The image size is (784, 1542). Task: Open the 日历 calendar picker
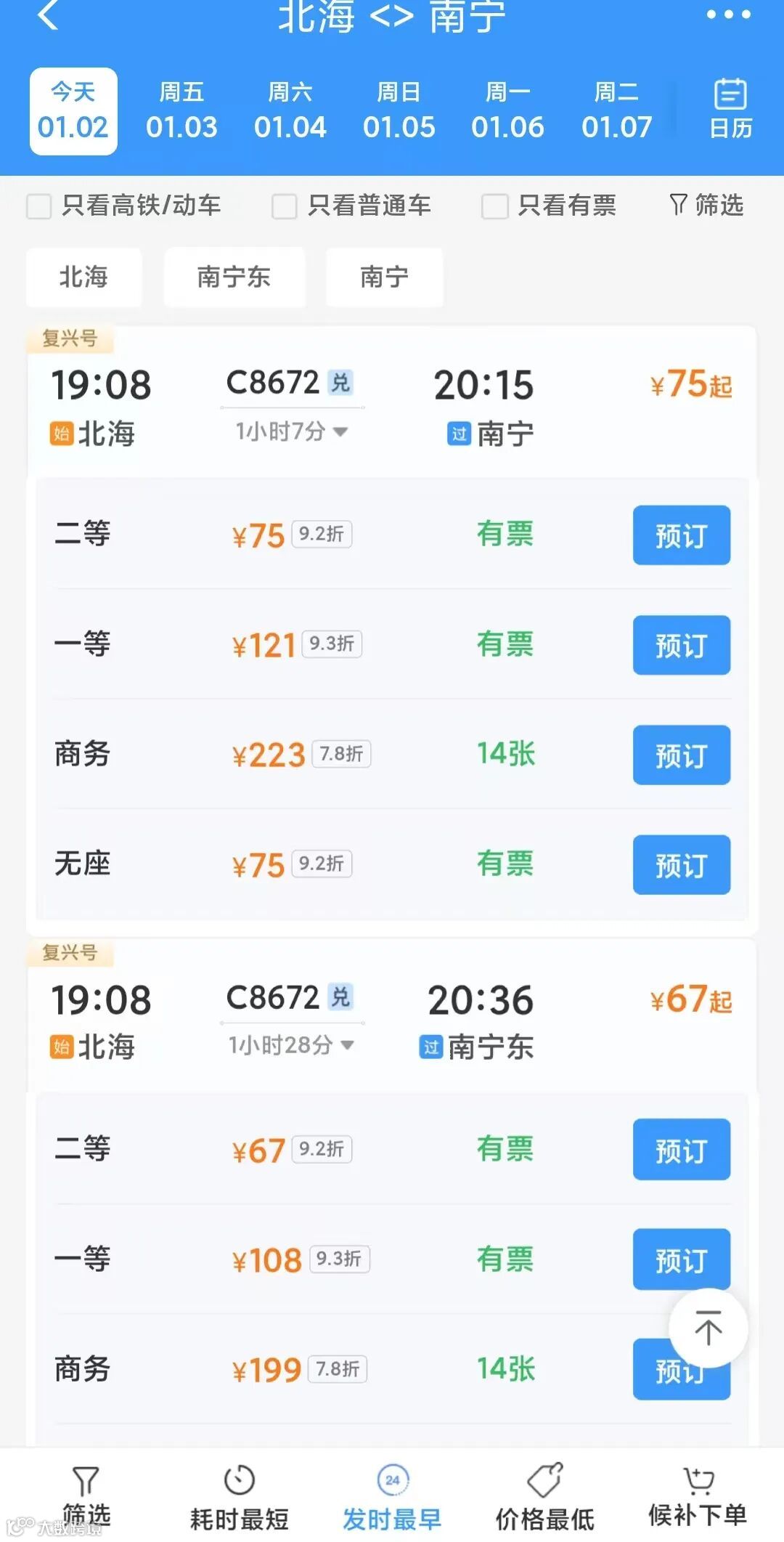[x=730, y=109]
